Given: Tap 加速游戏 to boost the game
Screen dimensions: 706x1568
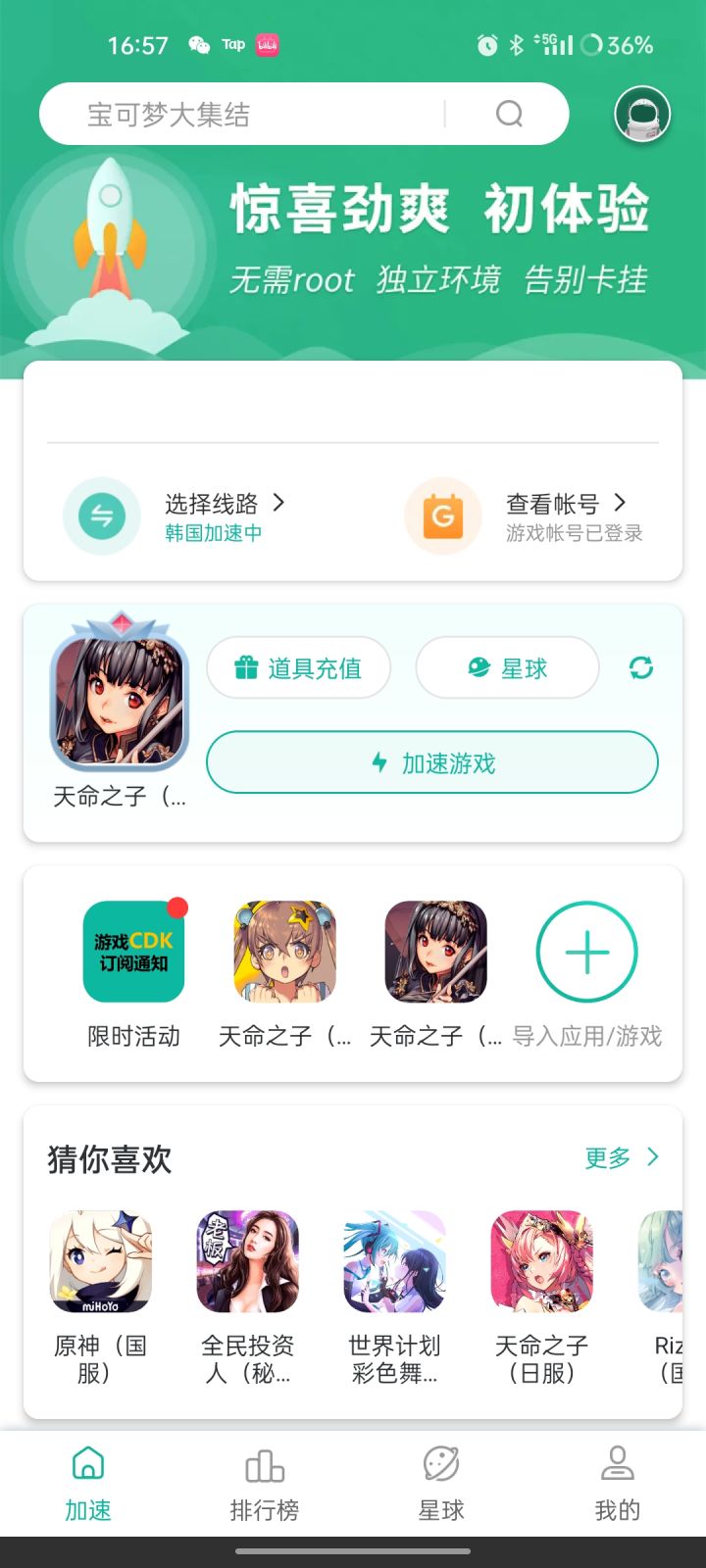Looking at the screenshot, I should tap(431, 761).
